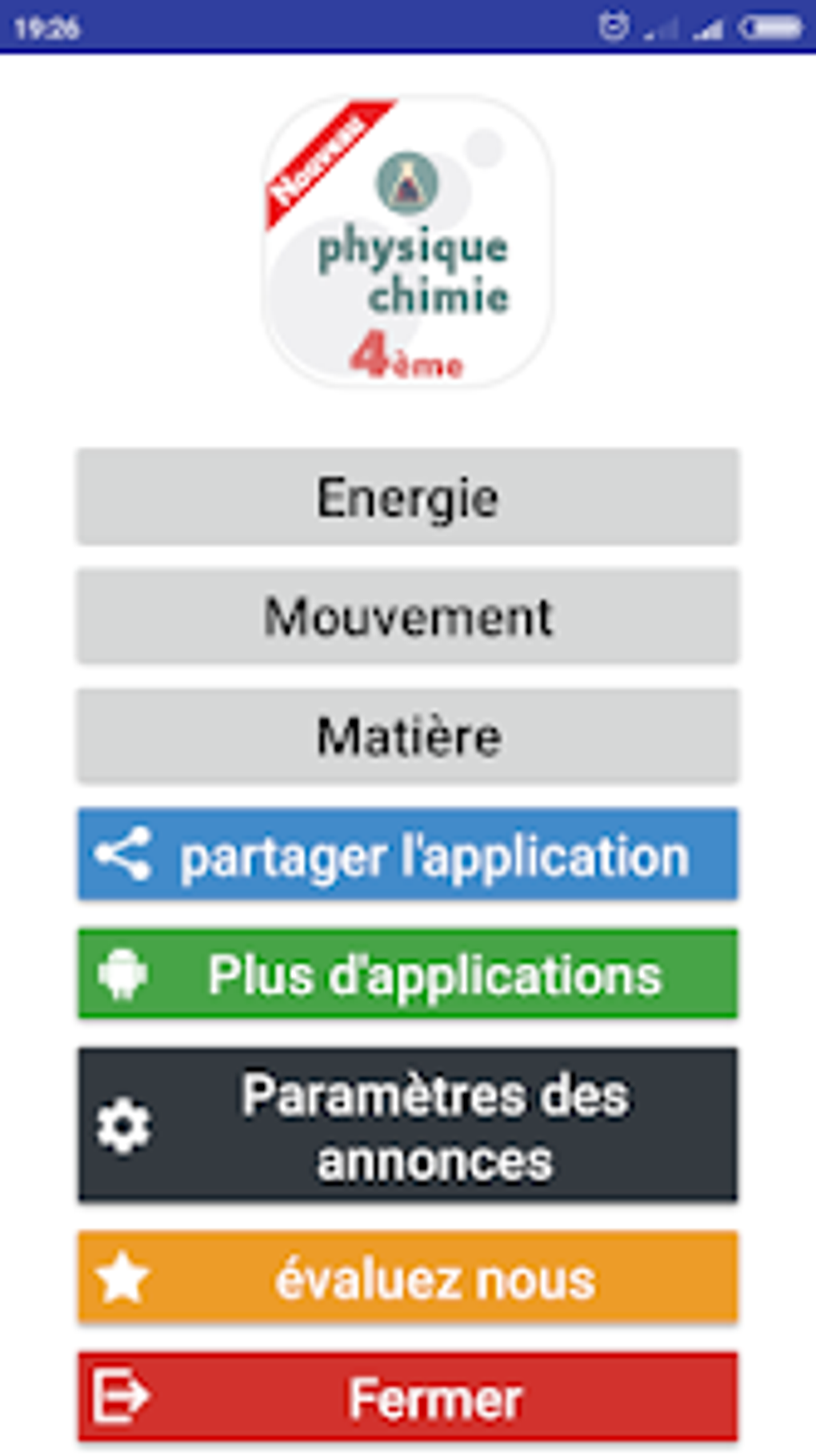Open the Mouvement chapter
This screenshot has width=816, height=1456.
(x=408, y=616)
